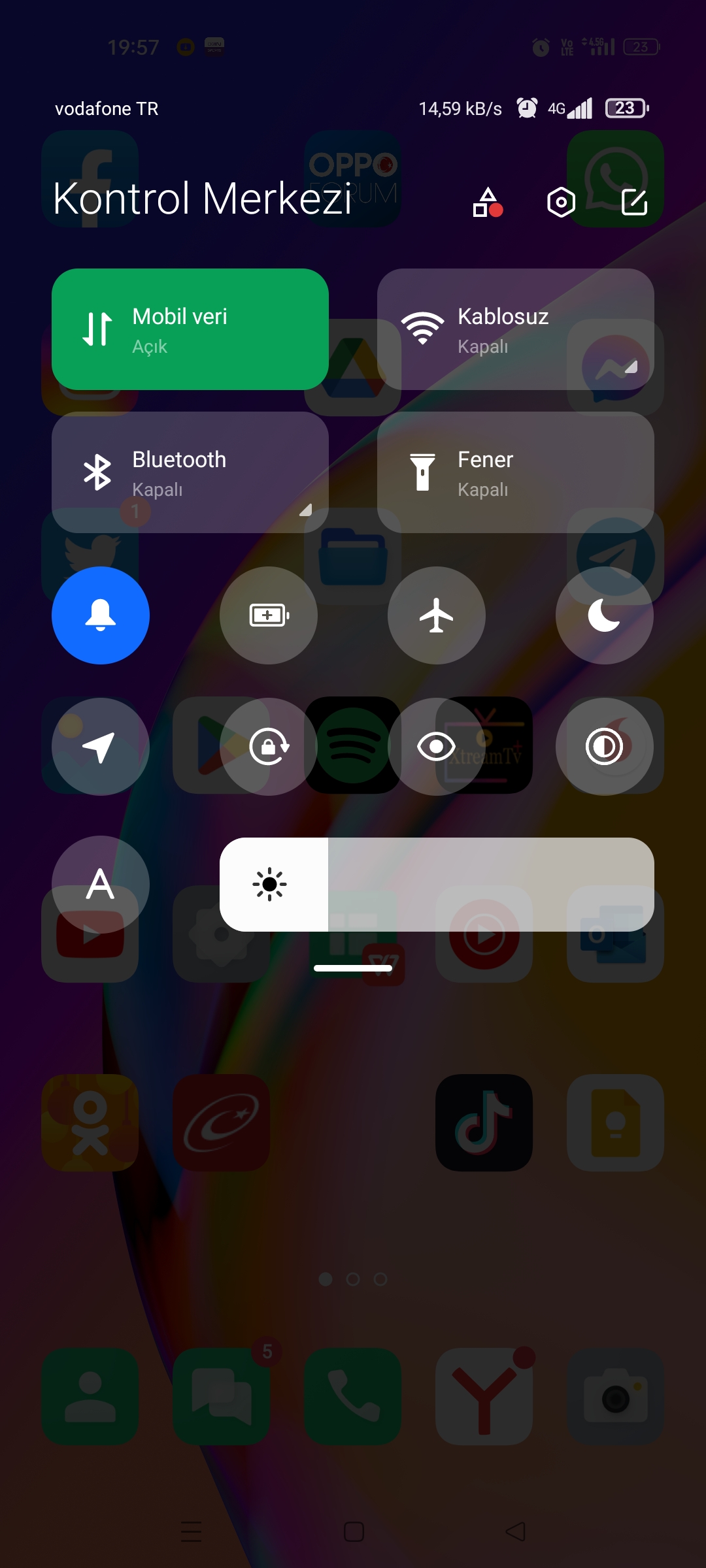Toggle automatic brightness A button
Image resolution: width=706 pixels, height=1568 pixels.
(x=101, y=885)
